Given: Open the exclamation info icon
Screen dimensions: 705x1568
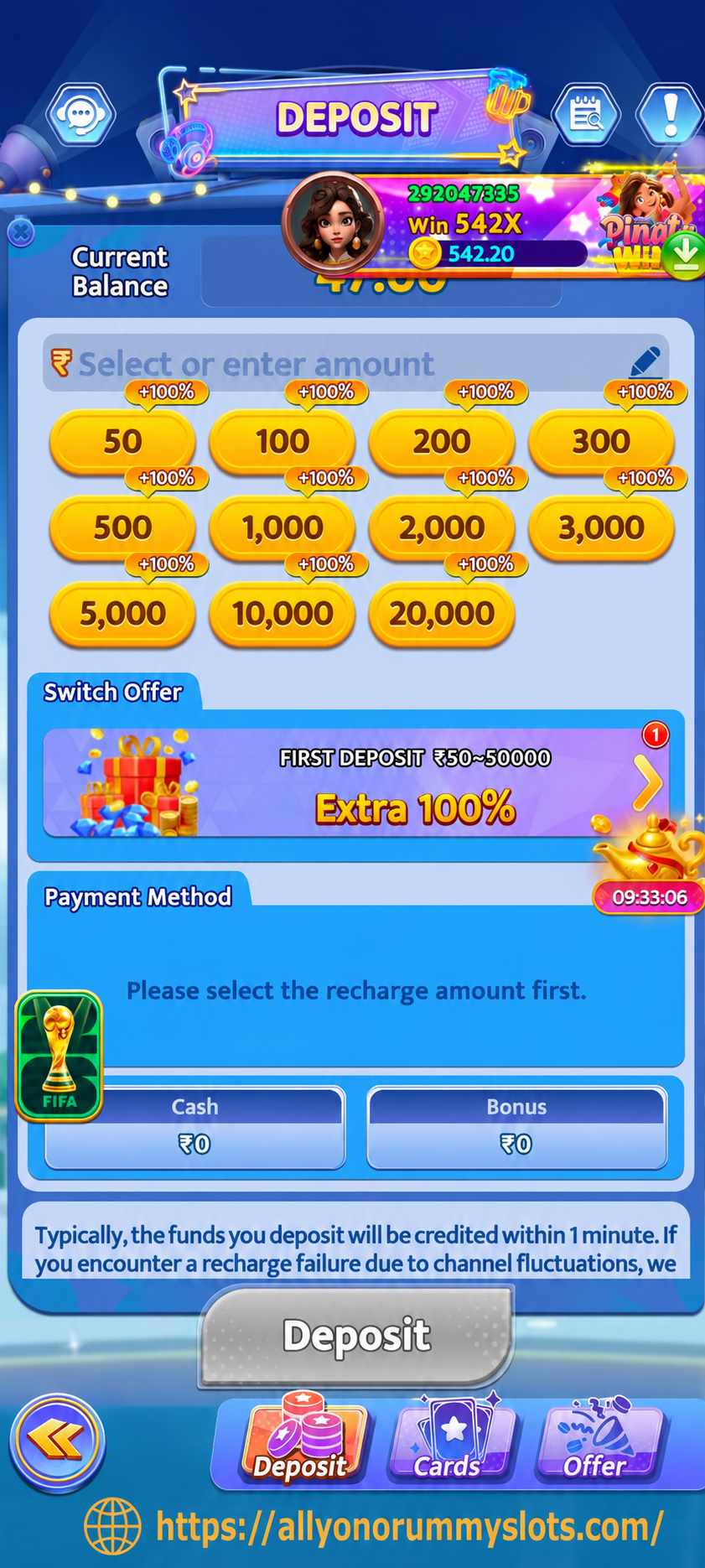Looking at the screenshot, I should pos(670,114).
